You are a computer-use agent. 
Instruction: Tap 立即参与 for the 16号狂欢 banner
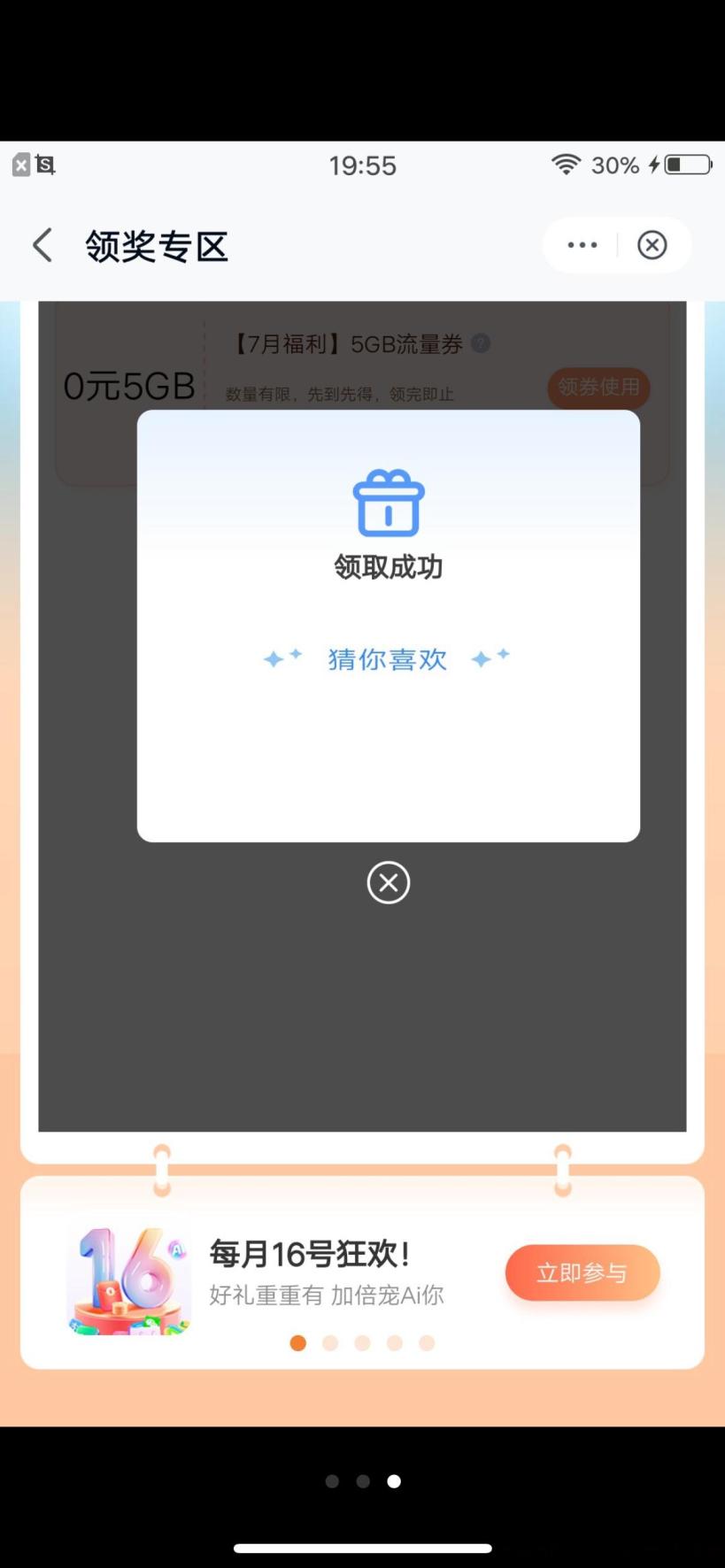(x=582, y=1272)
